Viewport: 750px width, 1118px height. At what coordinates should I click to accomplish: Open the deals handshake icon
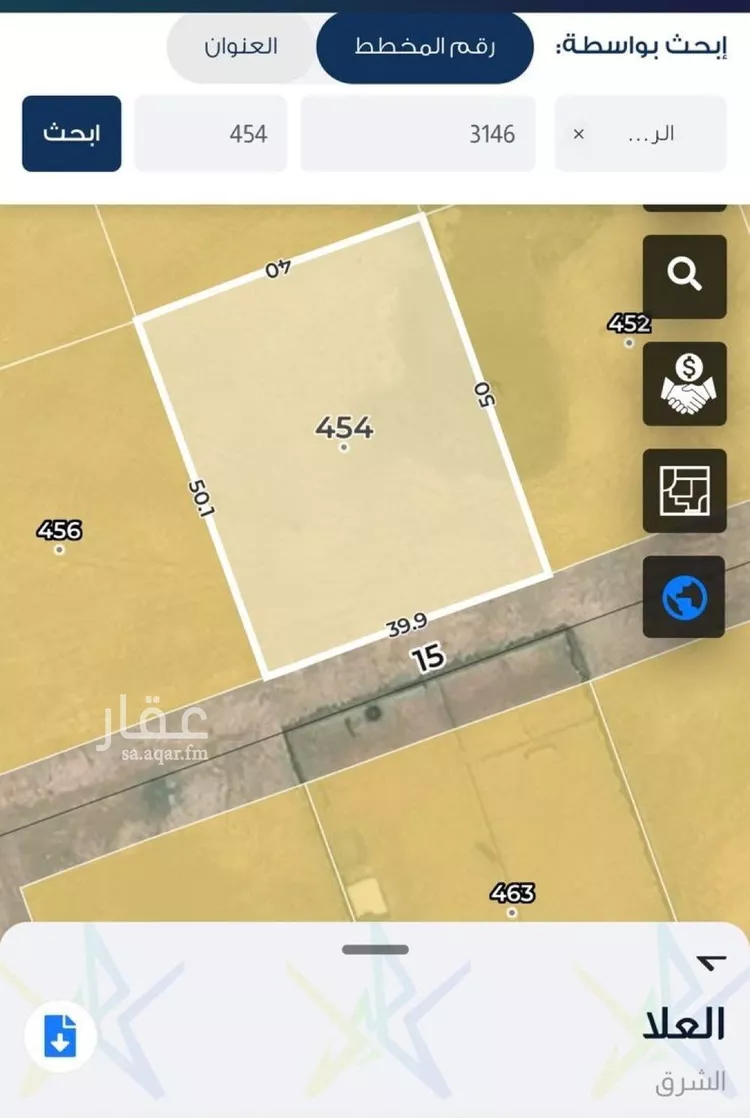684,384
